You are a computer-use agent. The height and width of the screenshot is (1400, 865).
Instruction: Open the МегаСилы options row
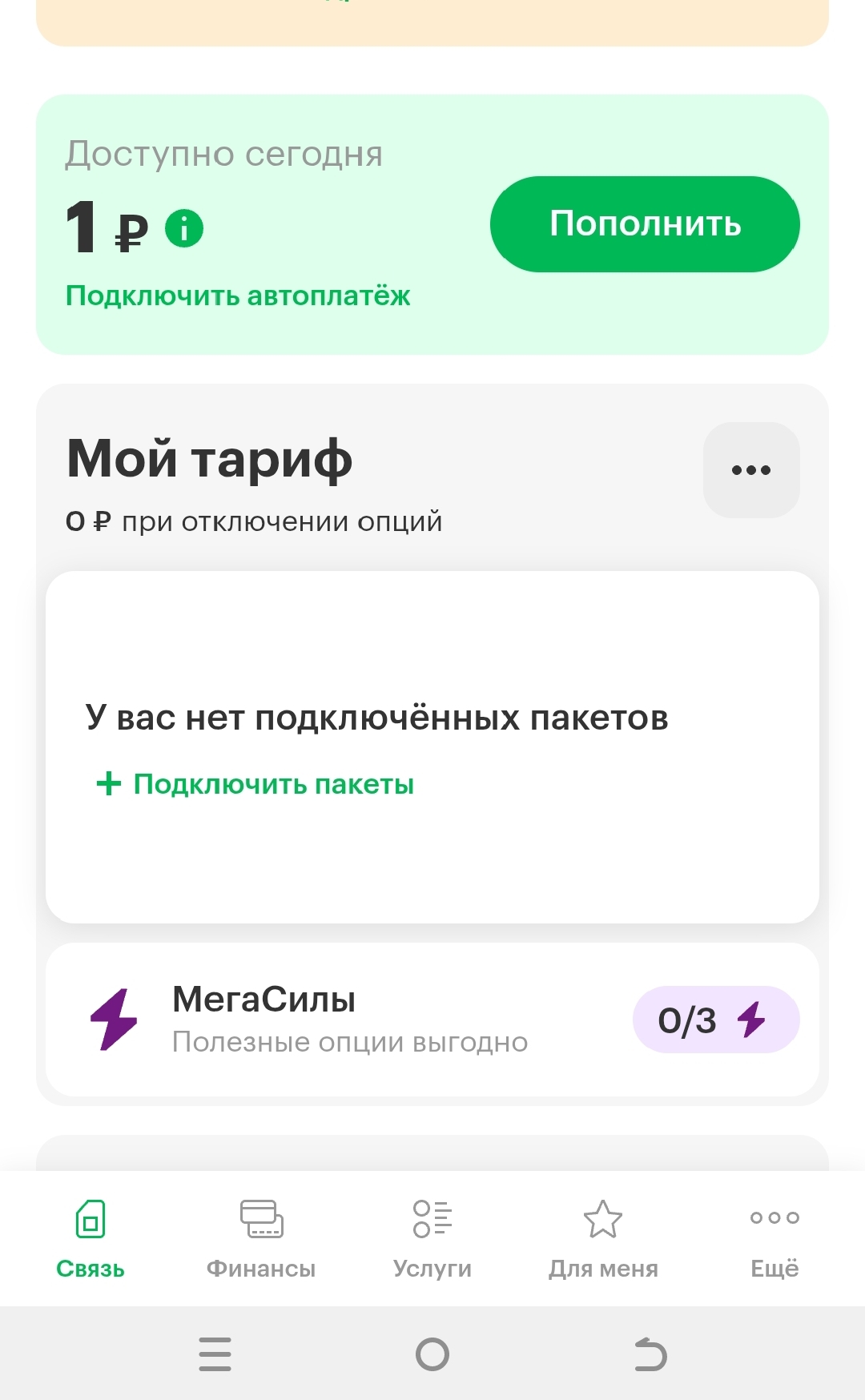(x=432, y=1020)
